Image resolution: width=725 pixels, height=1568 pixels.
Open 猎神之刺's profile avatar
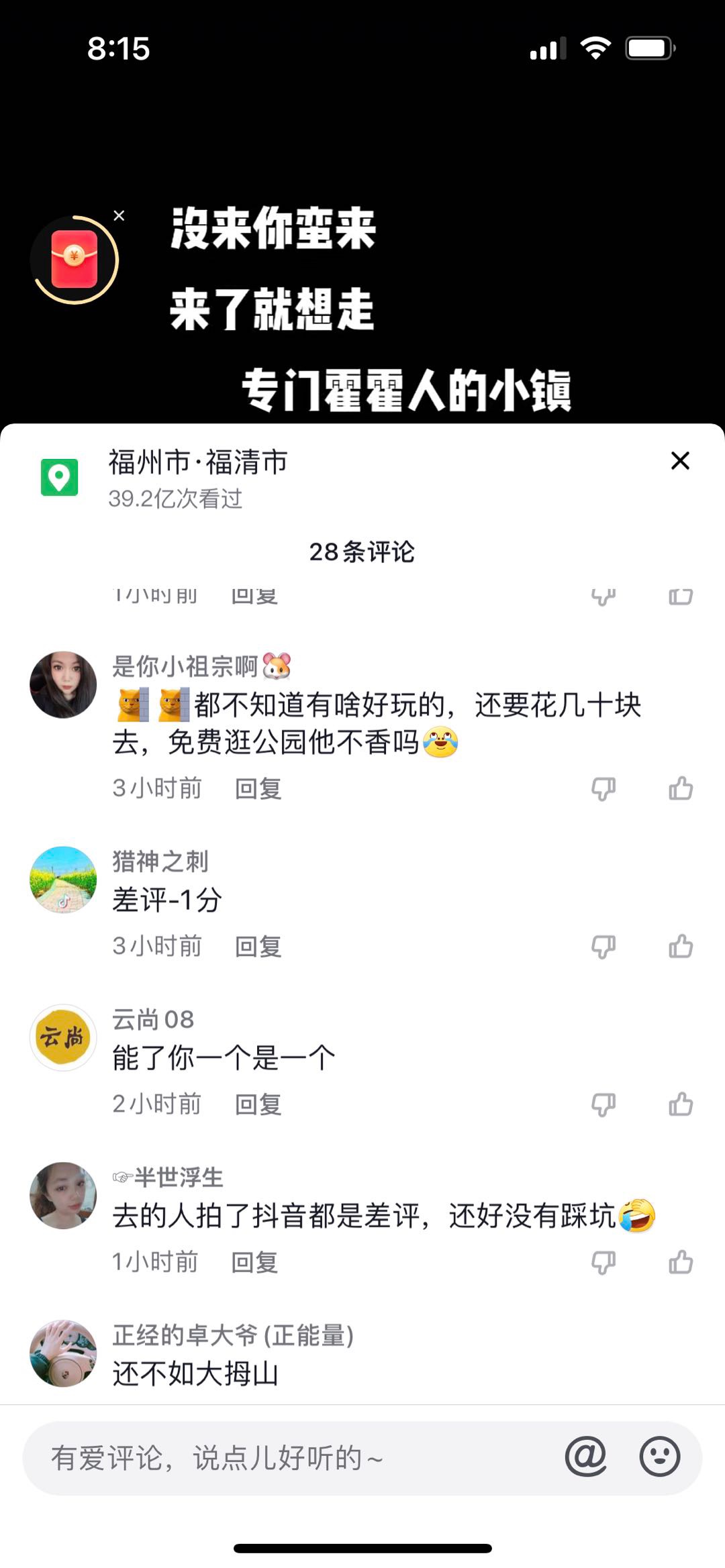[63, 880]
